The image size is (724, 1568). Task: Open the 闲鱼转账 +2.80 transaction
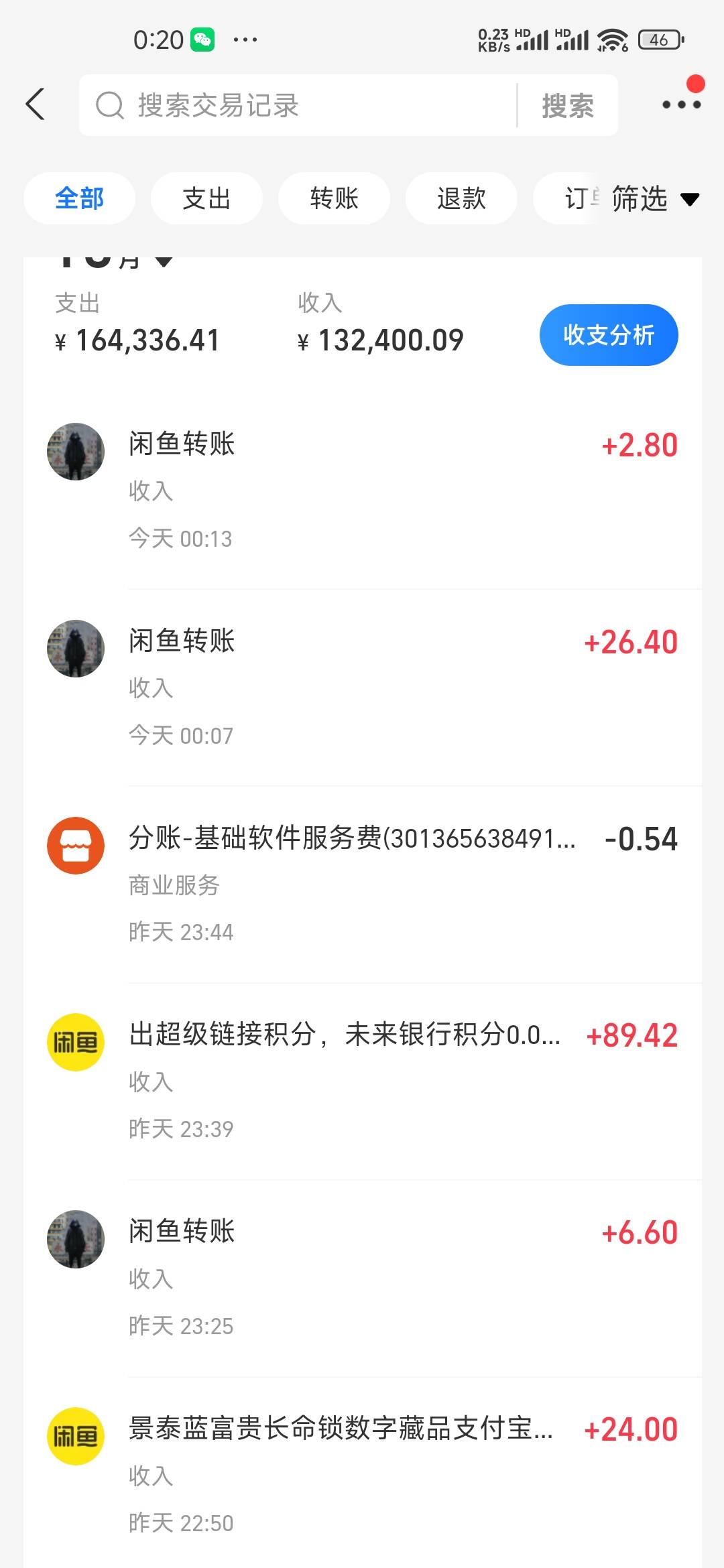pyautogui.click(x=362, y=491)
